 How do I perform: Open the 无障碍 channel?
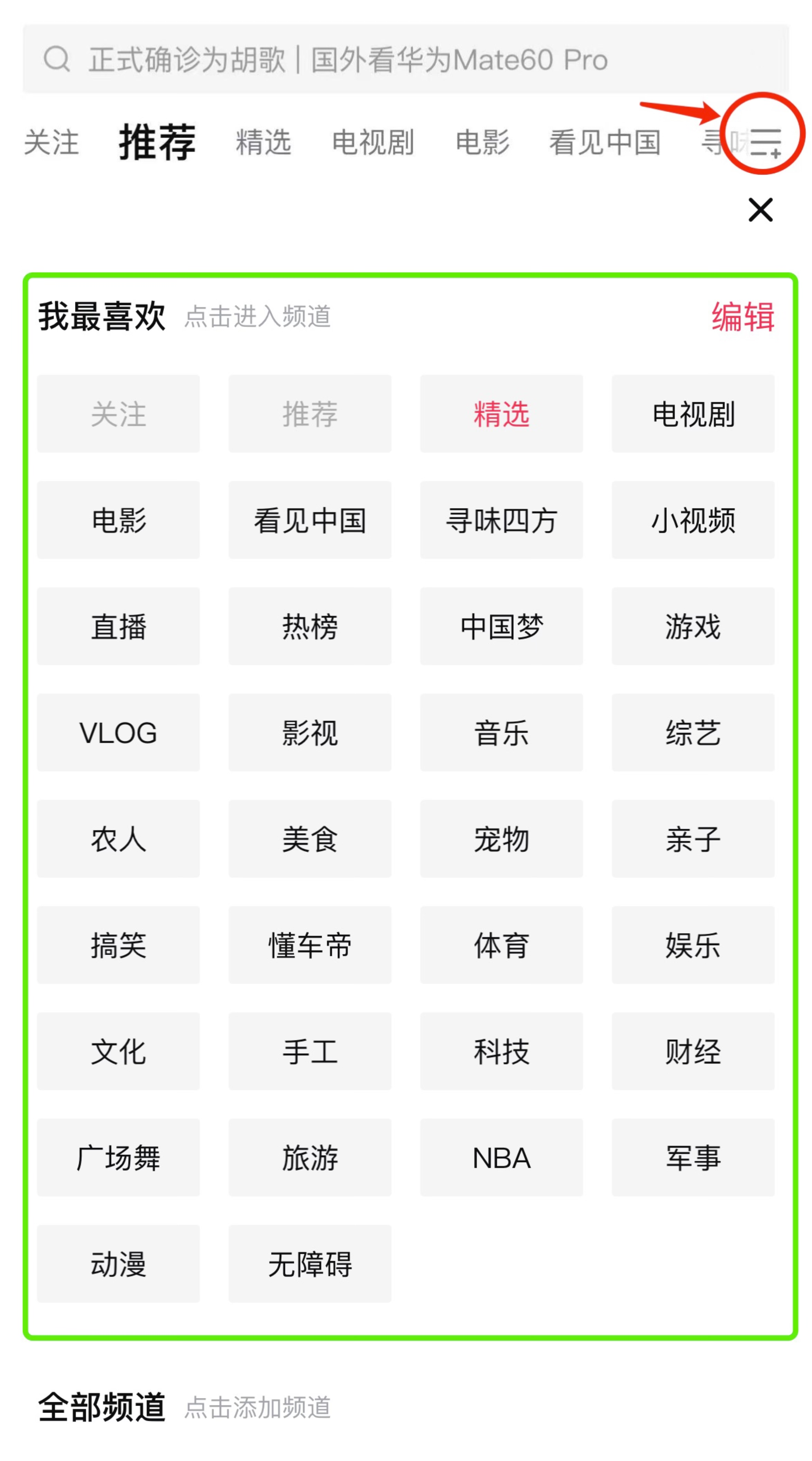[310, 1264]
